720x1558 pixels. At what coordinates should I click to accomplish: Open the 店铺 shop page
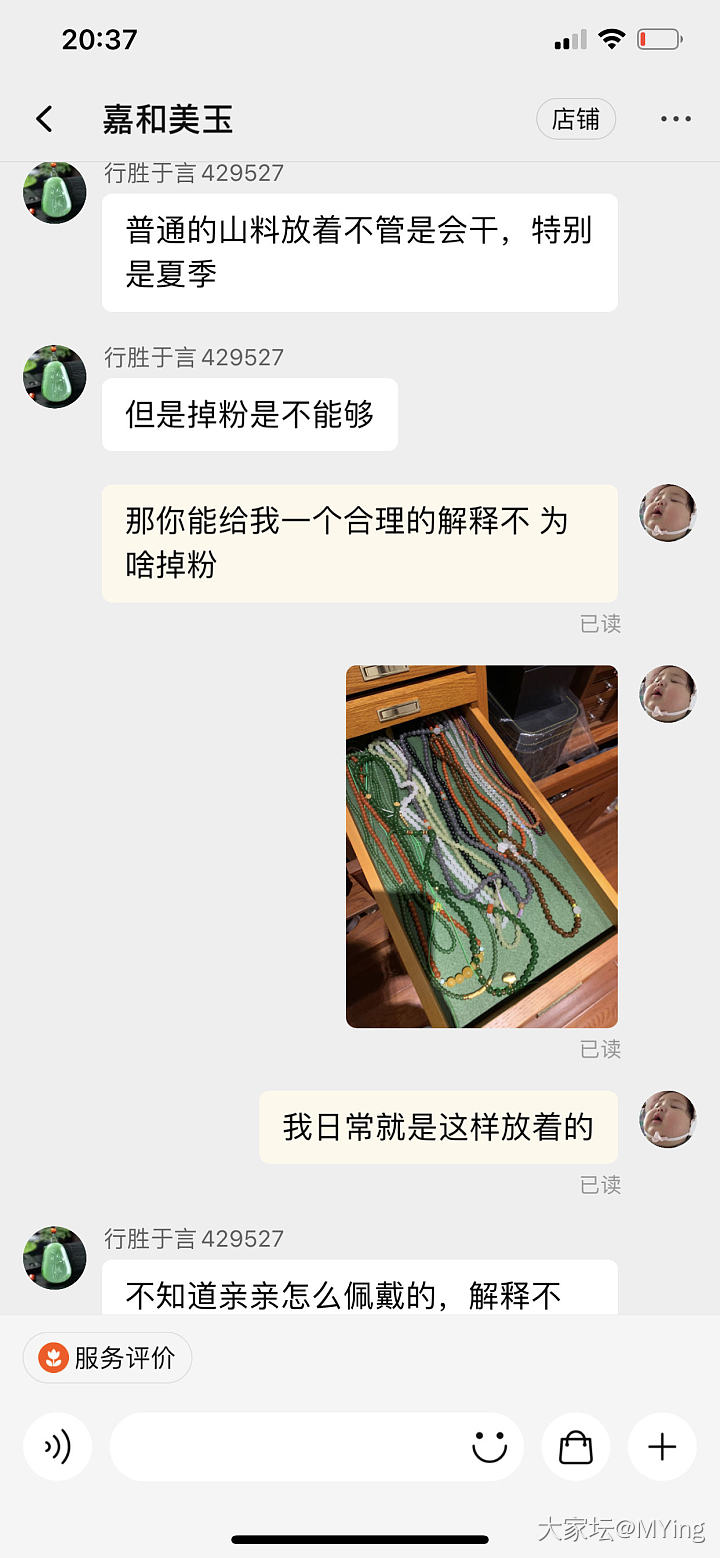click(x=575, y=119)
